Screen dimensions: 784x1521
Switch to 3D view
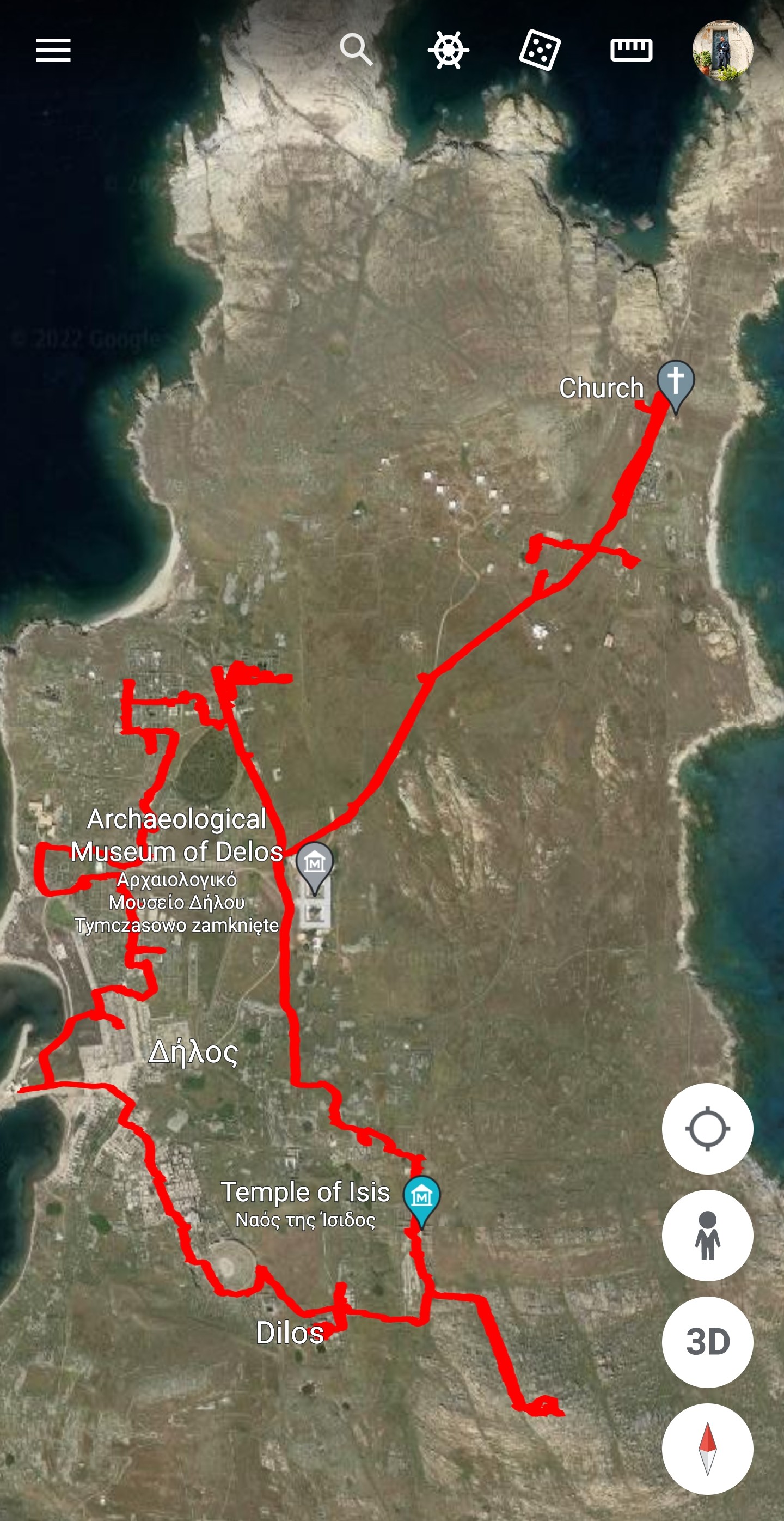coord(707,1342)
